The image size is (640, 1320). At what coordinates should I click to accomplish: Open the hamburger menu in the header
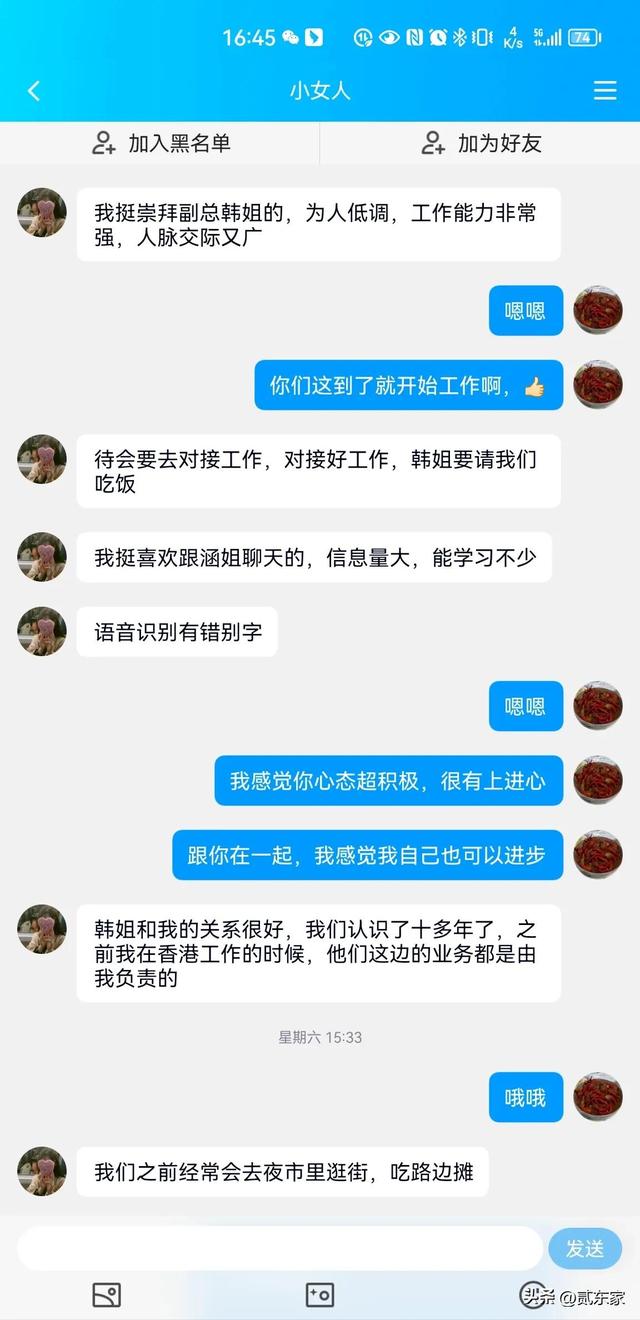[x=605, y=91]
